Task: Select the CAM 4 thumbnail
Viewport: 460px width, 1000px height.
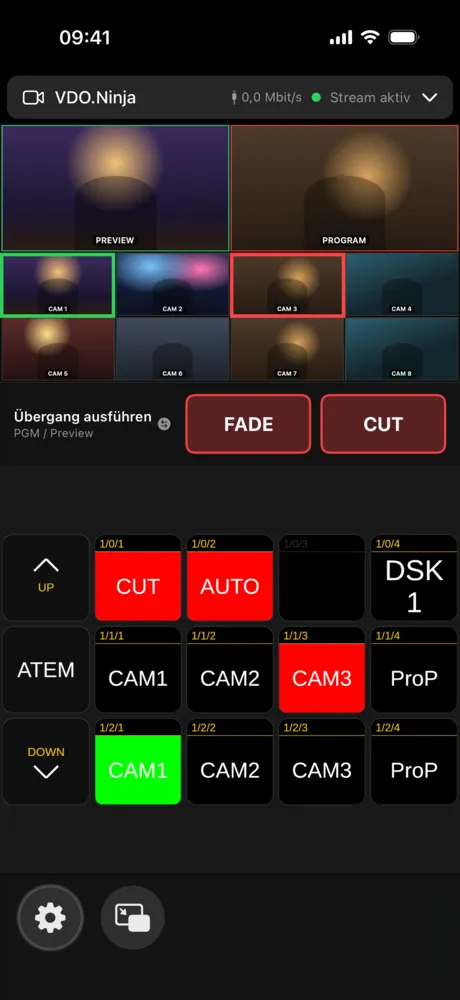Action: [402, 284]
